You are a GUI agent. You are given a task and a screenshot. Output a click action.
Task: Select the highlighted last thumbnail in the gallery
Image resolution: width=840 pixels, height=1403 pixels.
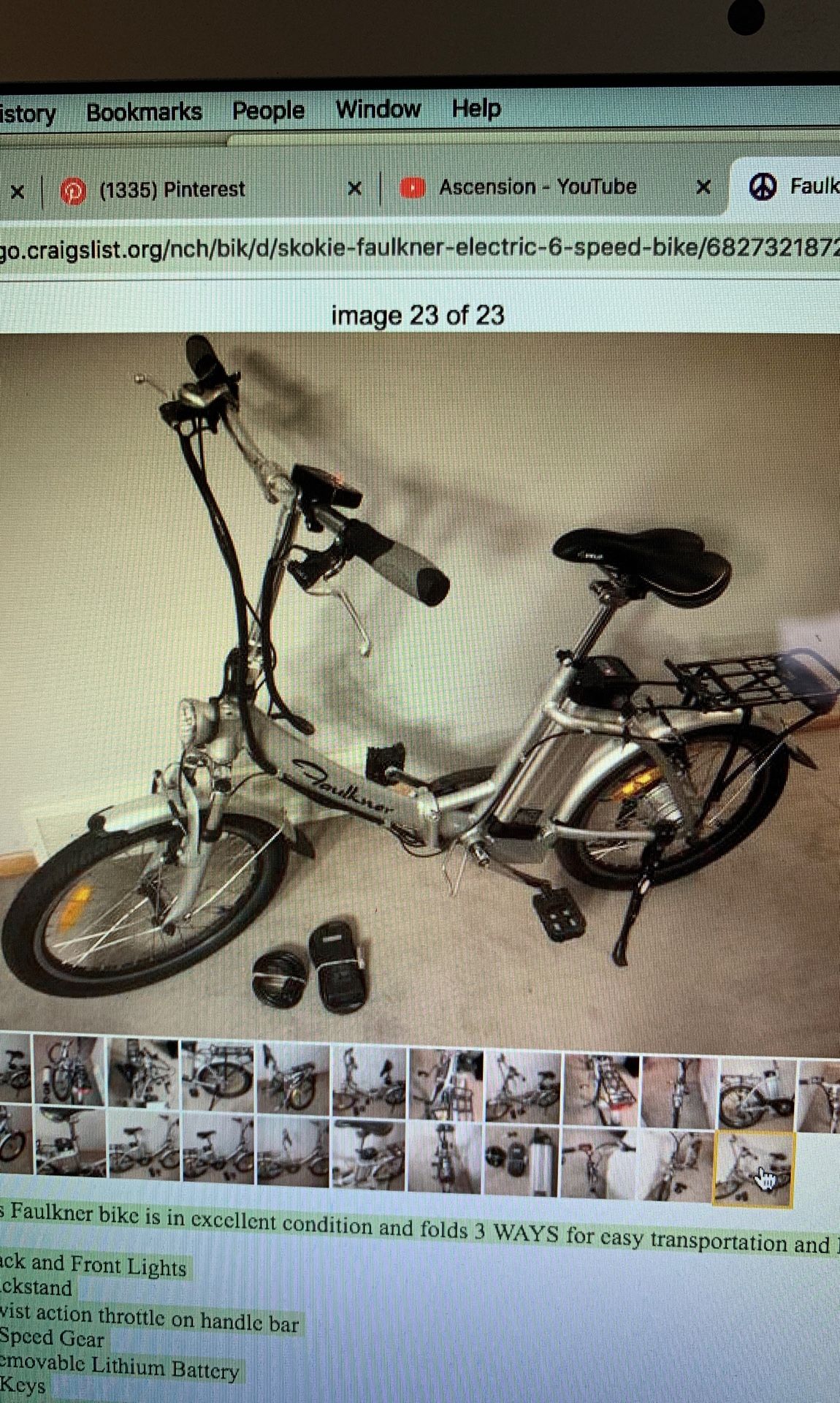click(x=752, y=1168)
